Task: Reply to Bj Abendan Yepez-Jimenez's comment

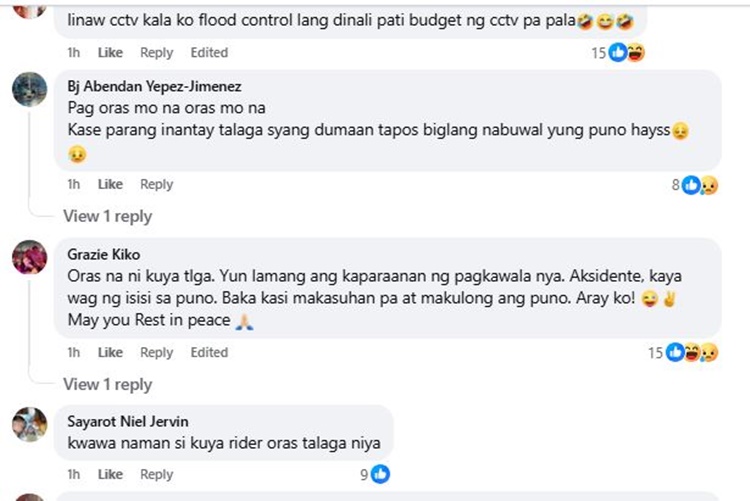Action: (x=156, y=184)
